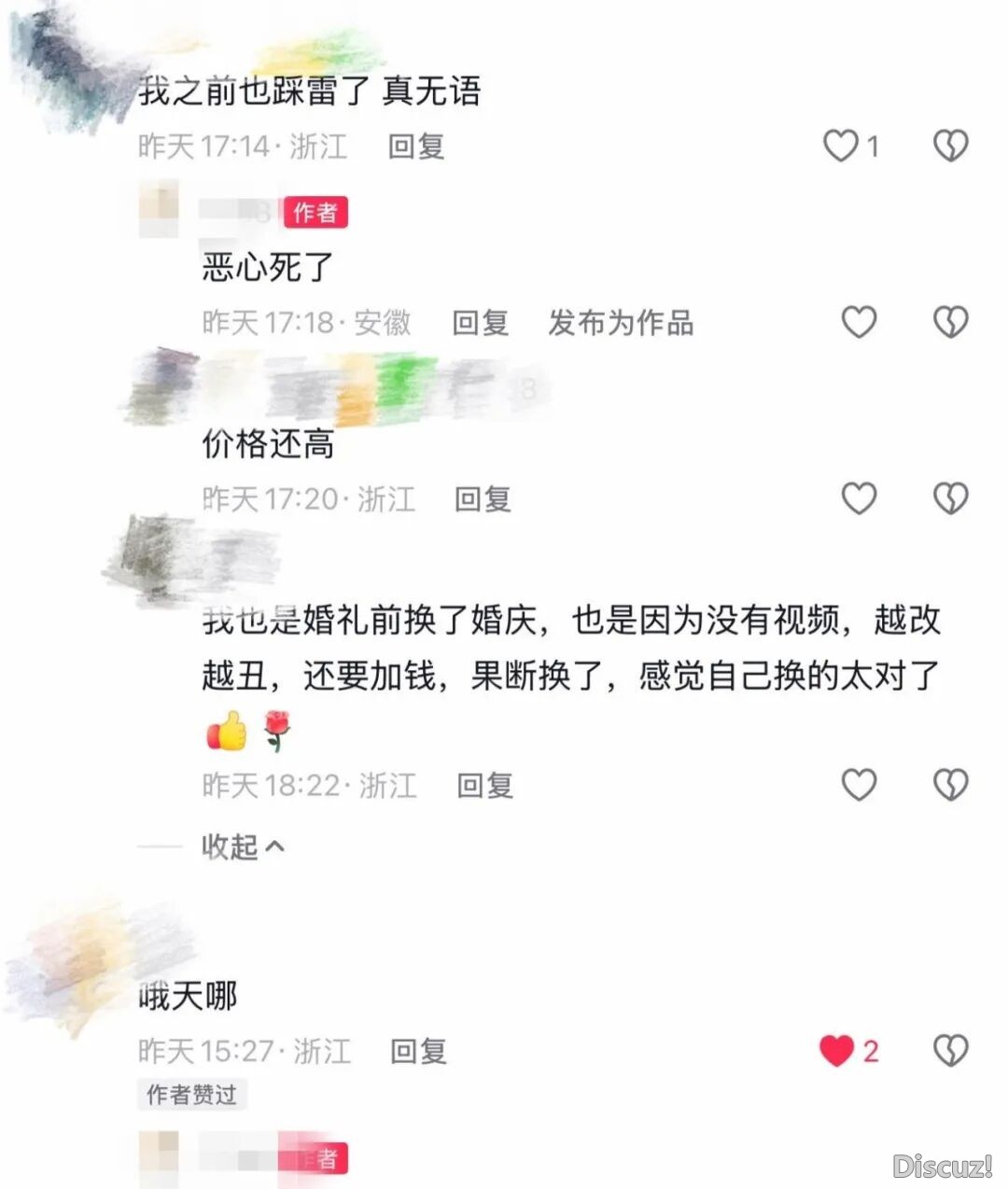
Task: Dislike the comment 我之前也踩雷了 真无语
Action: (x=951, y=146)
